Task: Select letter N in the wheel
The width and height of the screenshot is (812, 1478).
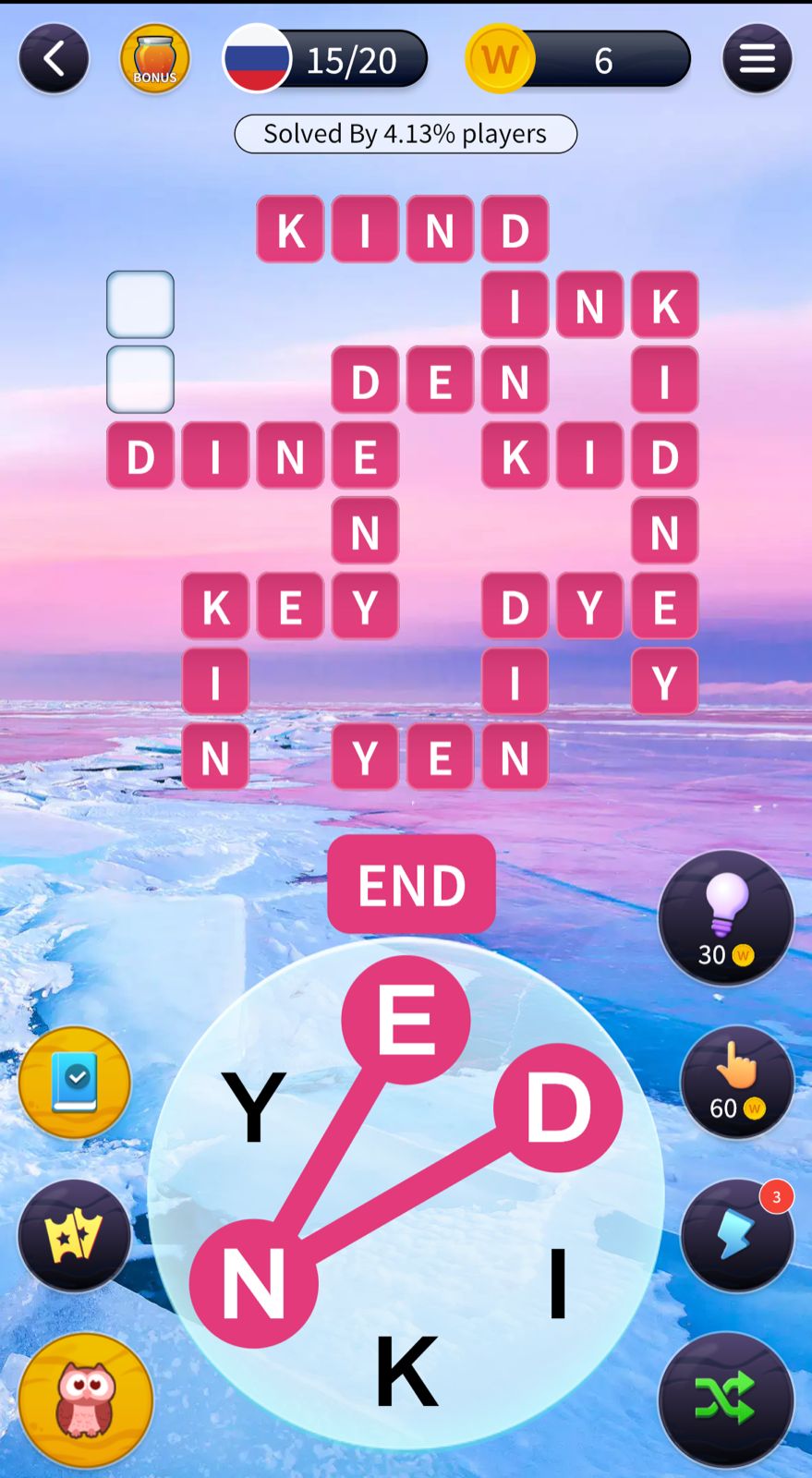Action: coord(254,1283)
